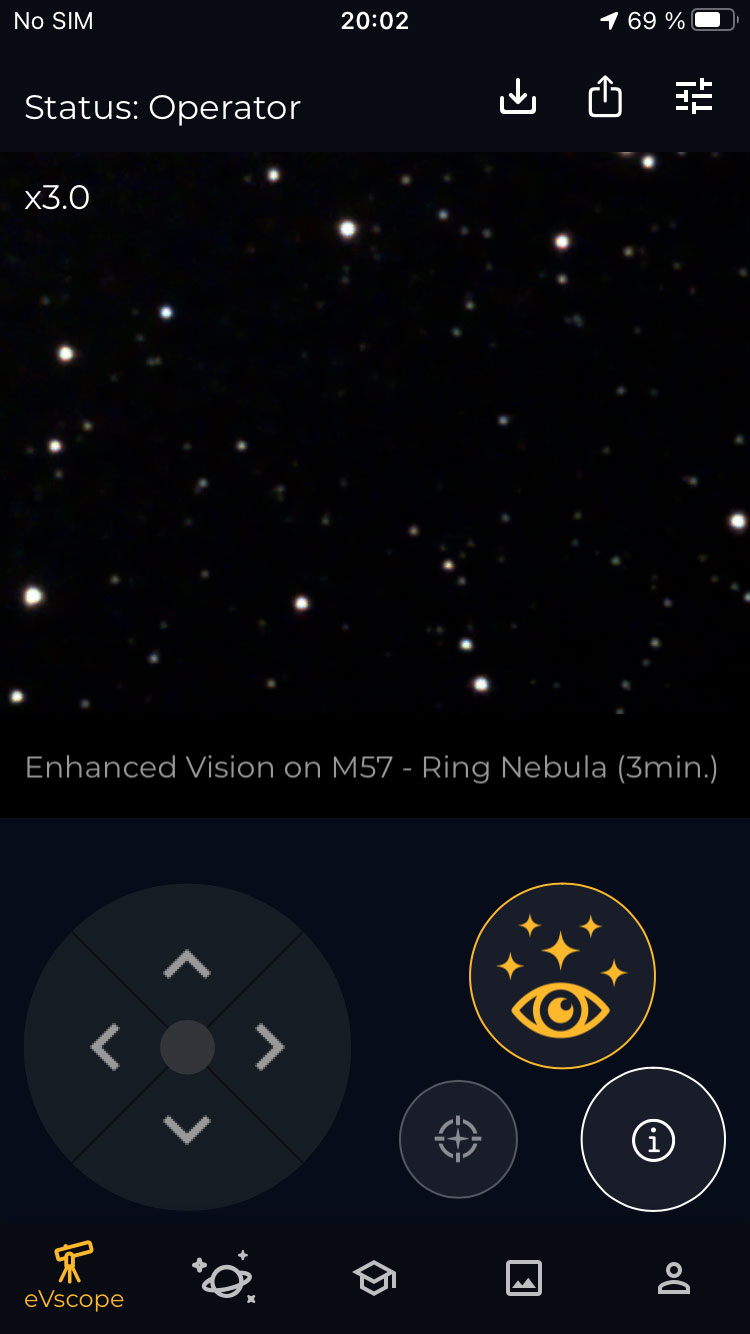This screenshot has width=750, height=1334.
Task: Open the user profile tab
Action: [x=673, y=1278]
